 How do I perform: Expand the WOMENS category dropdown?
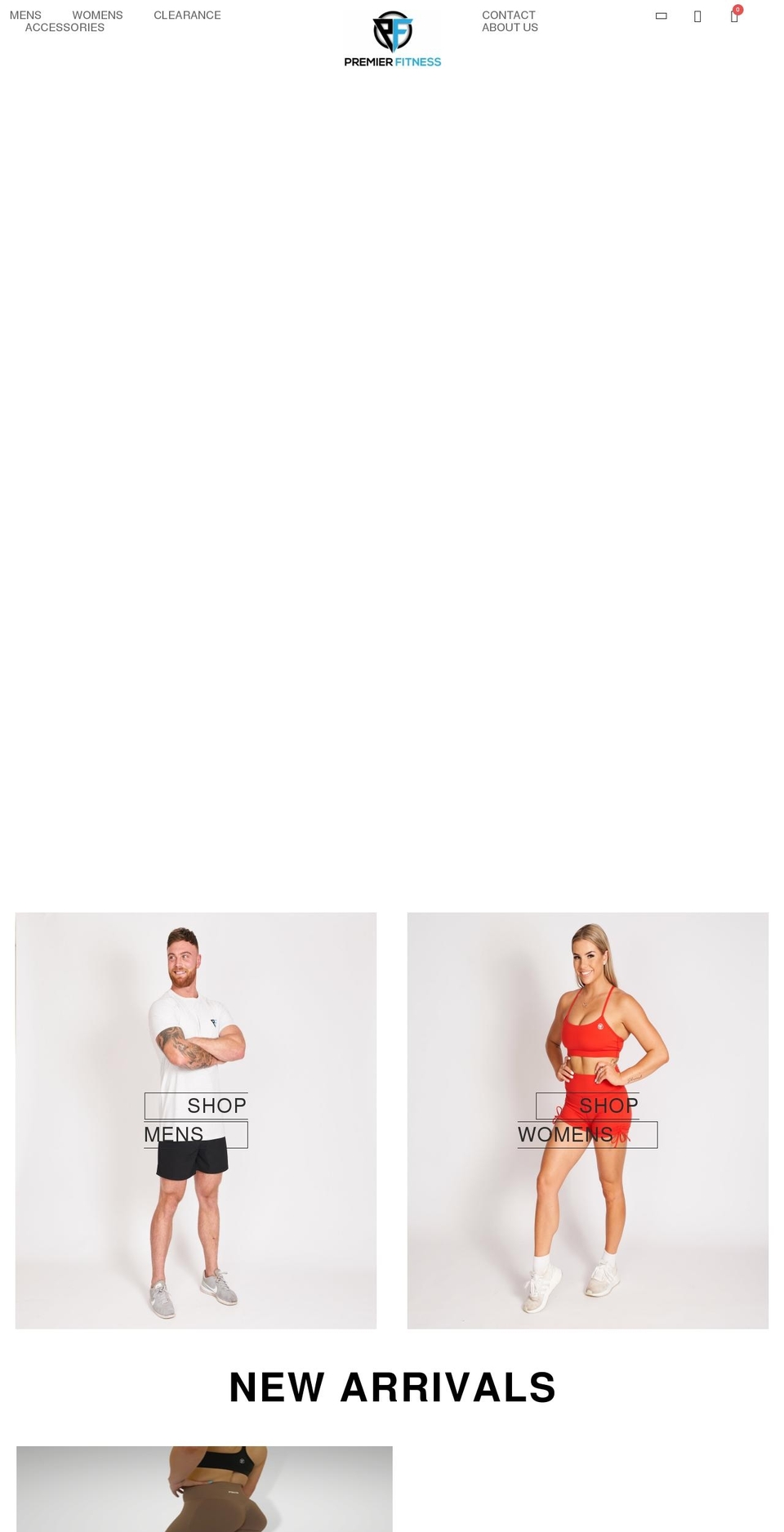[x=97, y=15]
